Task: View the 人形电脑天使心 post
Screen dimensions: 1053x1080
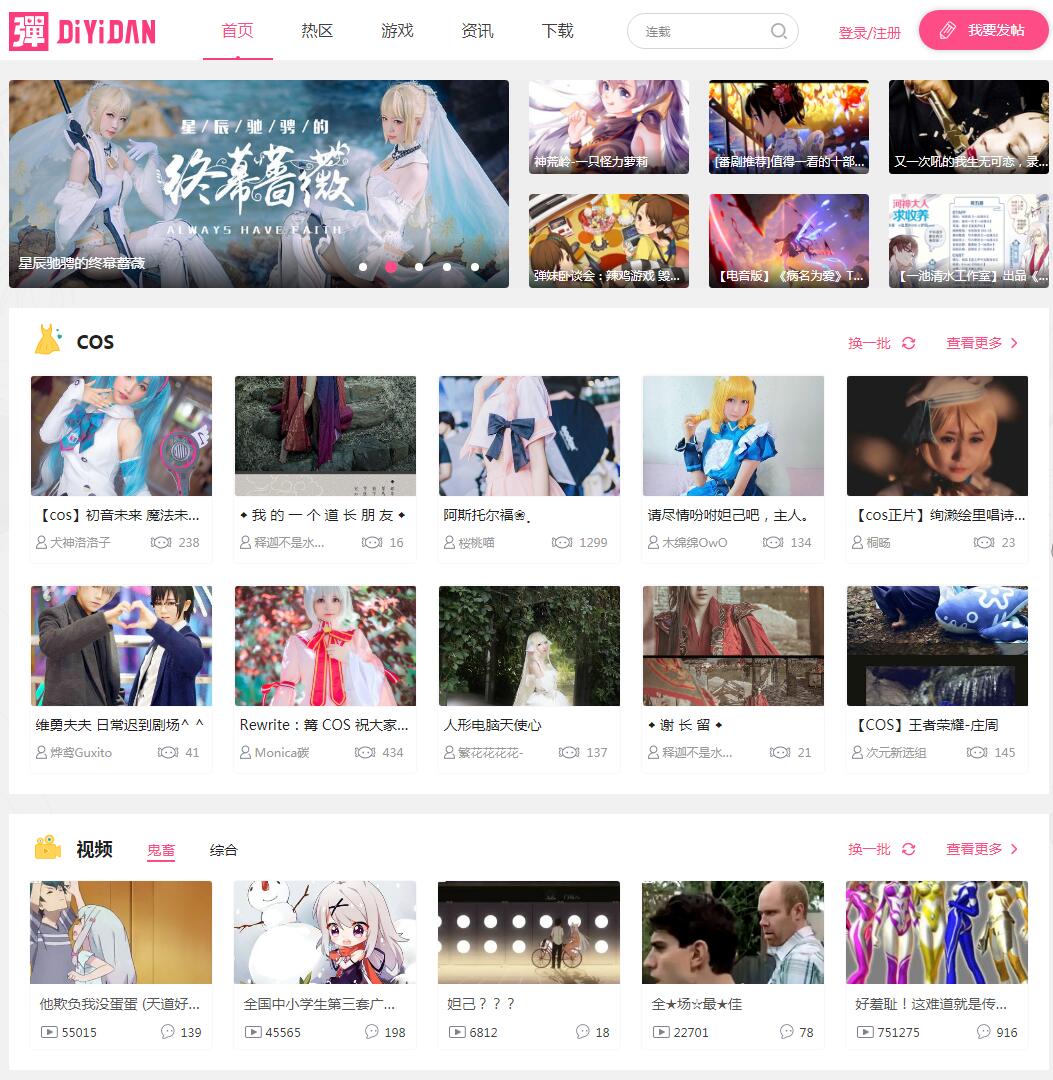Action: coord(529,647)
